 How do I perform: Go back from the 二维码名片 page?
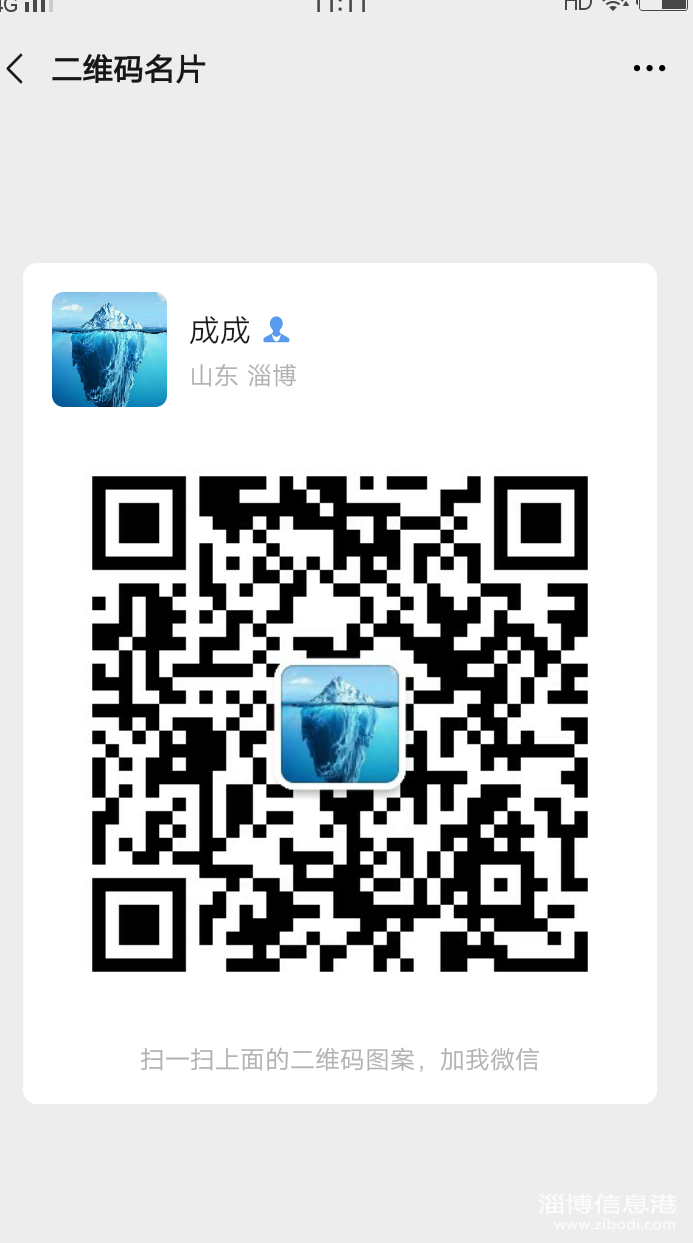15,69
